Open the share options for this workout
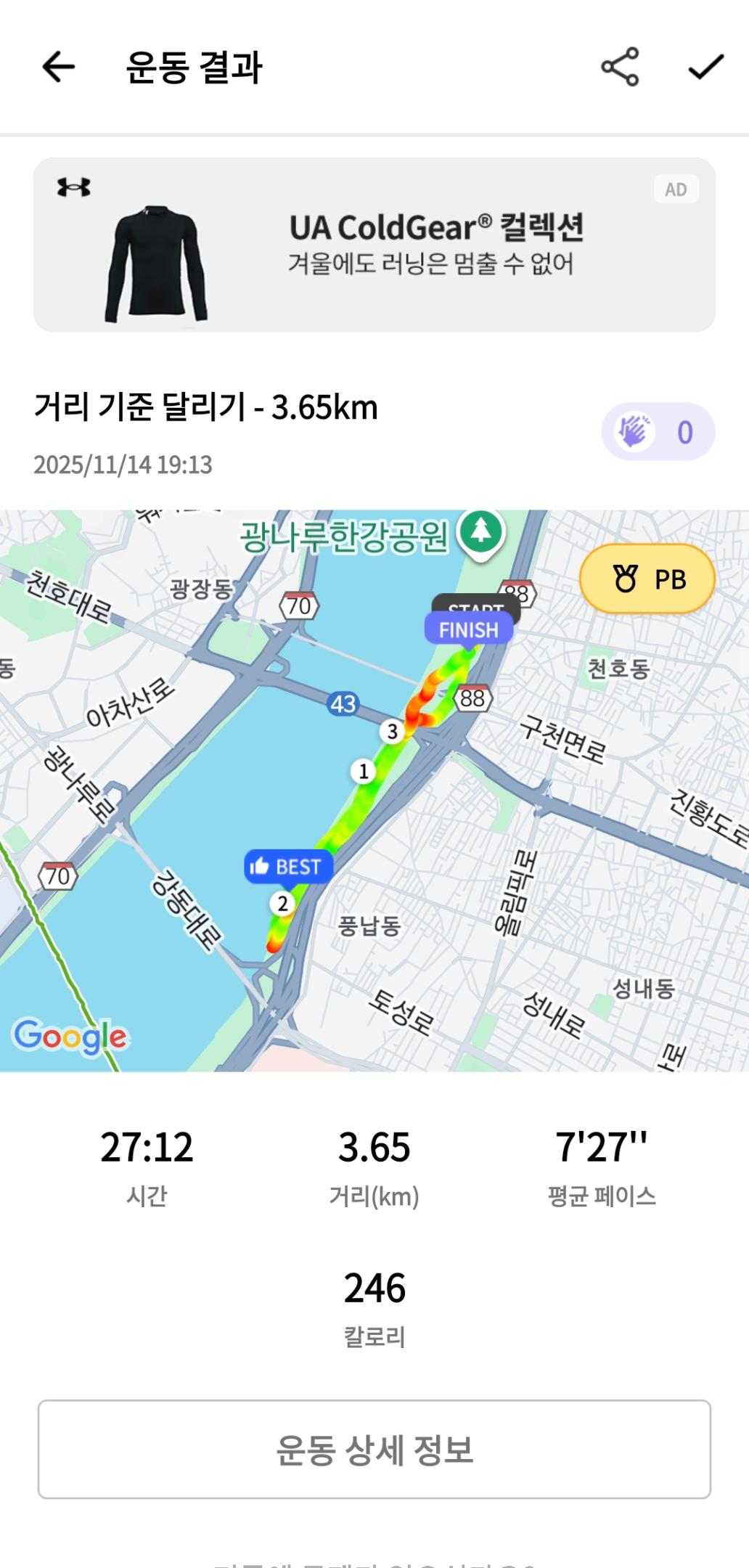The height and width of the screenshot is (1568, 749). [620, 67]
